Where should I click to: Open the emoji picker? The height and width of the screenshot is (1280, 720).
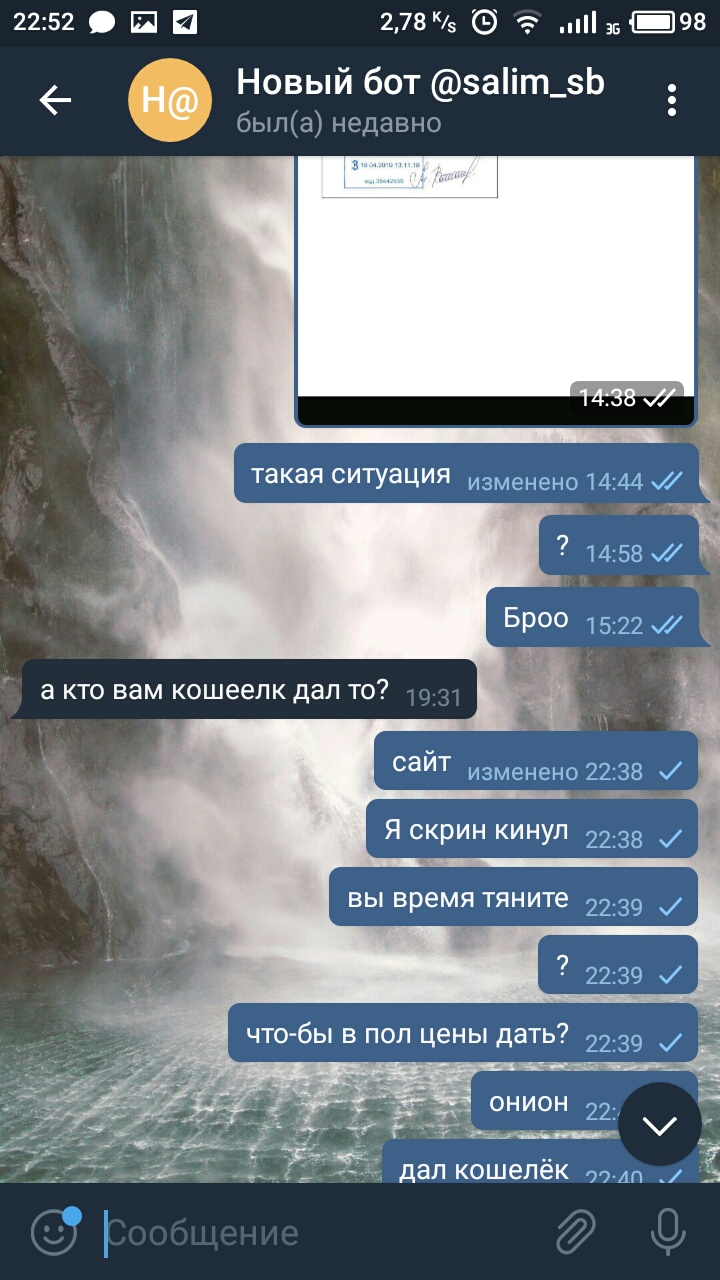(55, 1232)
